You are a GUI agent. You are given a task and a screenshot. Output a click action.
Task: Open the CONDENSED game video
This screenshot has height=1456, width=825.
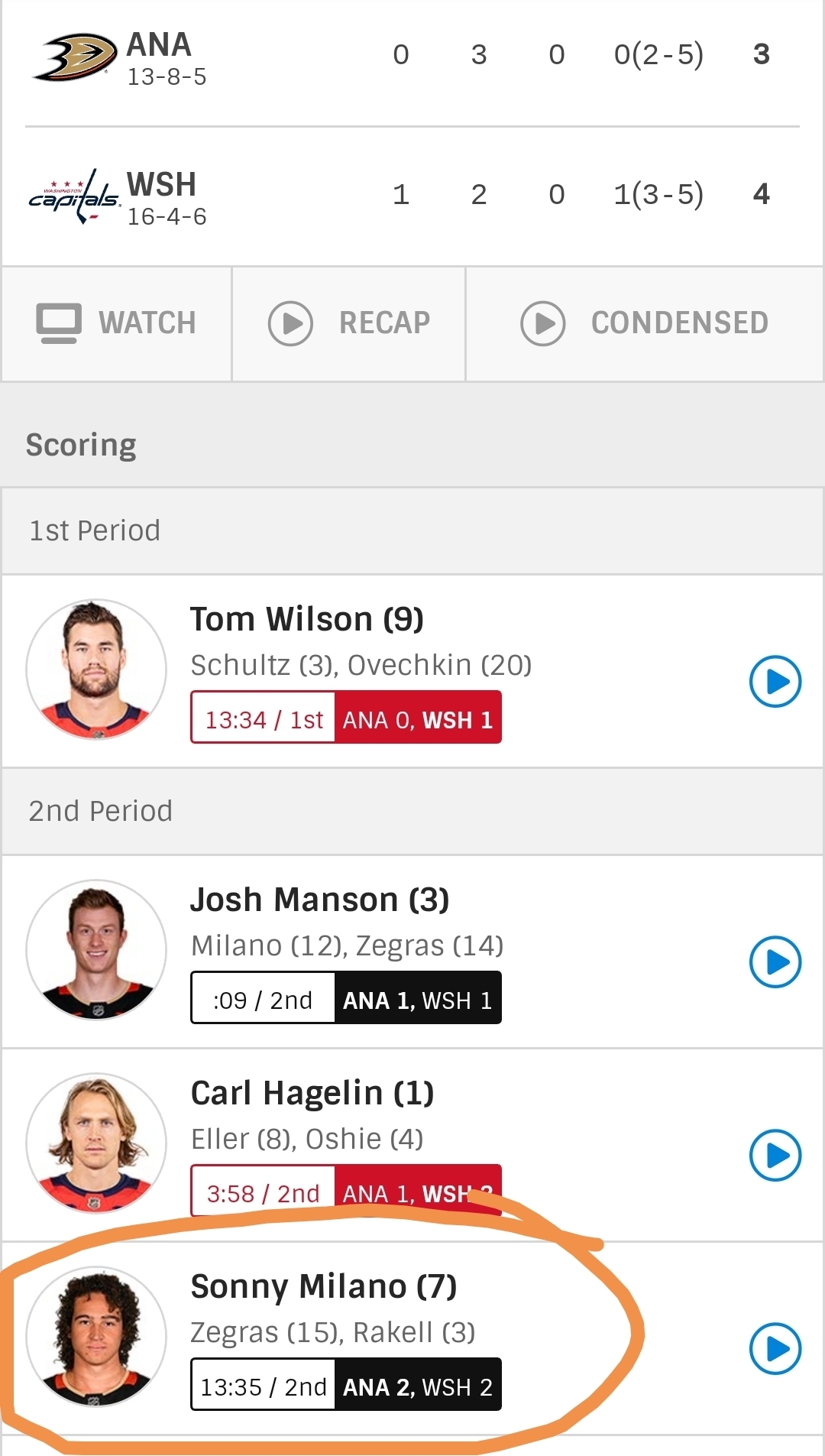[x=644, y=323]
